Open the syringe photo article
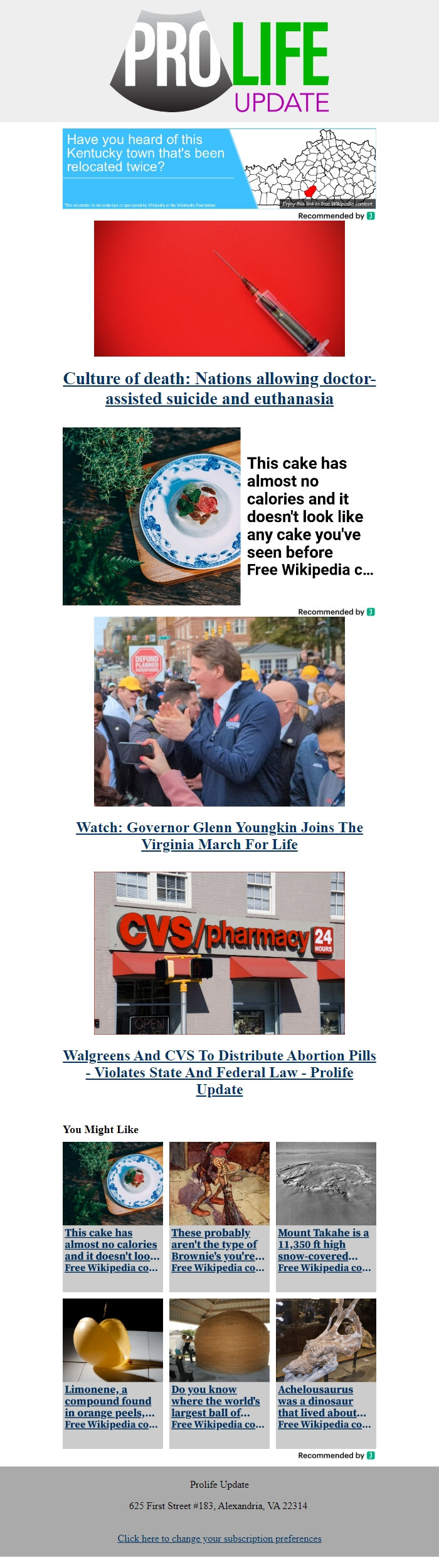The image size is (439, 1568). pos(219,288)
